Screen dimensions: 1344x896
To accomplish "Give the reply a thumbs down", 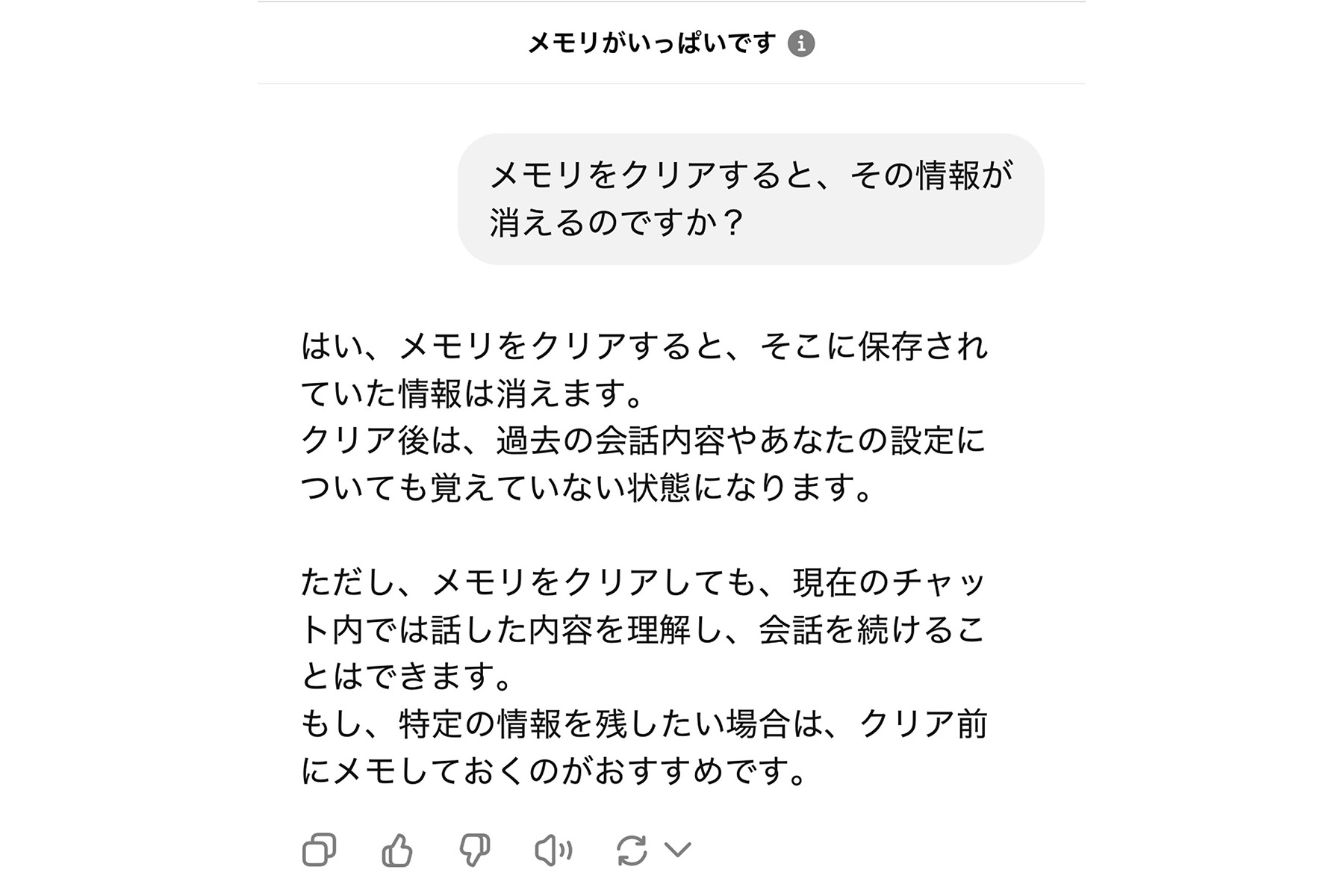I will [475, 850].
